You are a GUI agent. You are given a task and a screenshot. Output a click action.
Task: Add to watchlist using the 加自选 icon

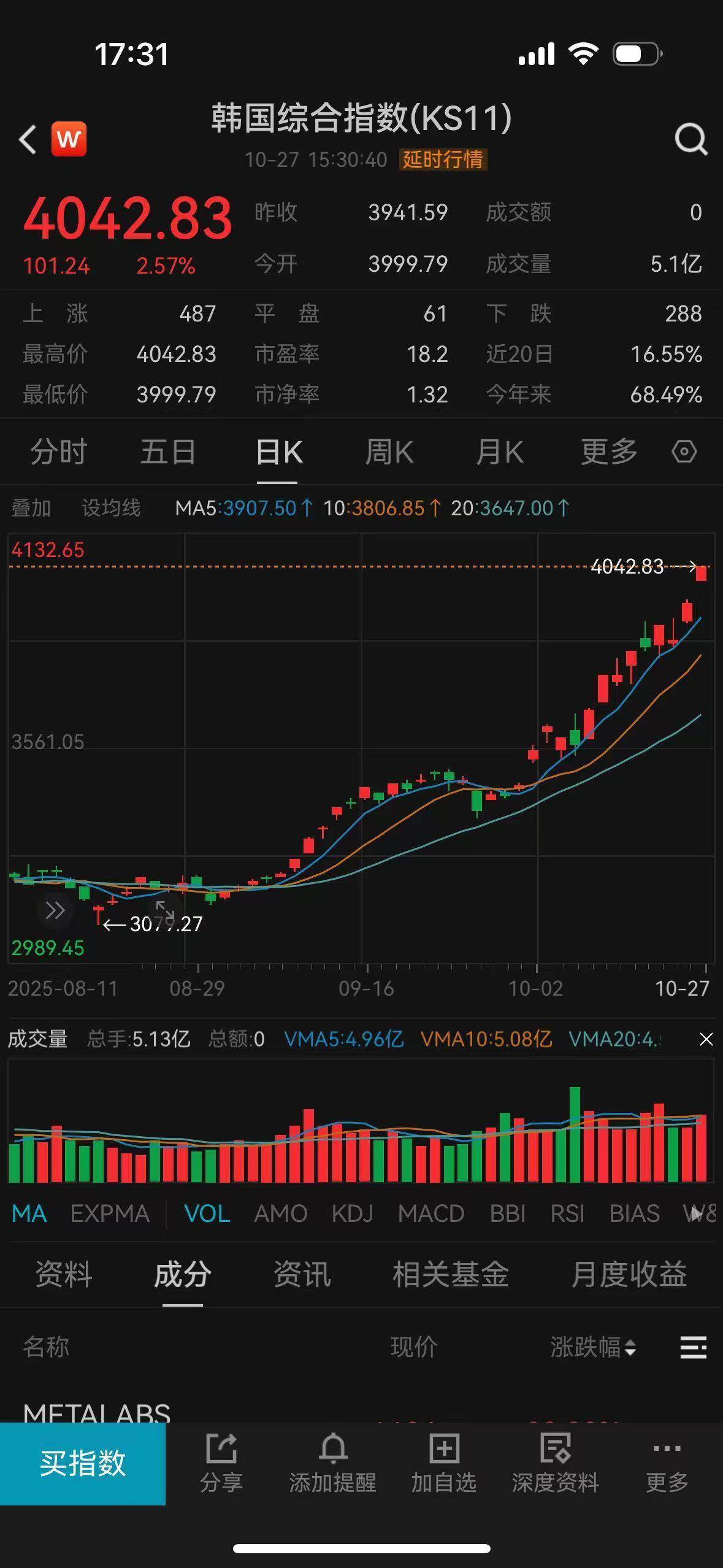click(445, 1468)
